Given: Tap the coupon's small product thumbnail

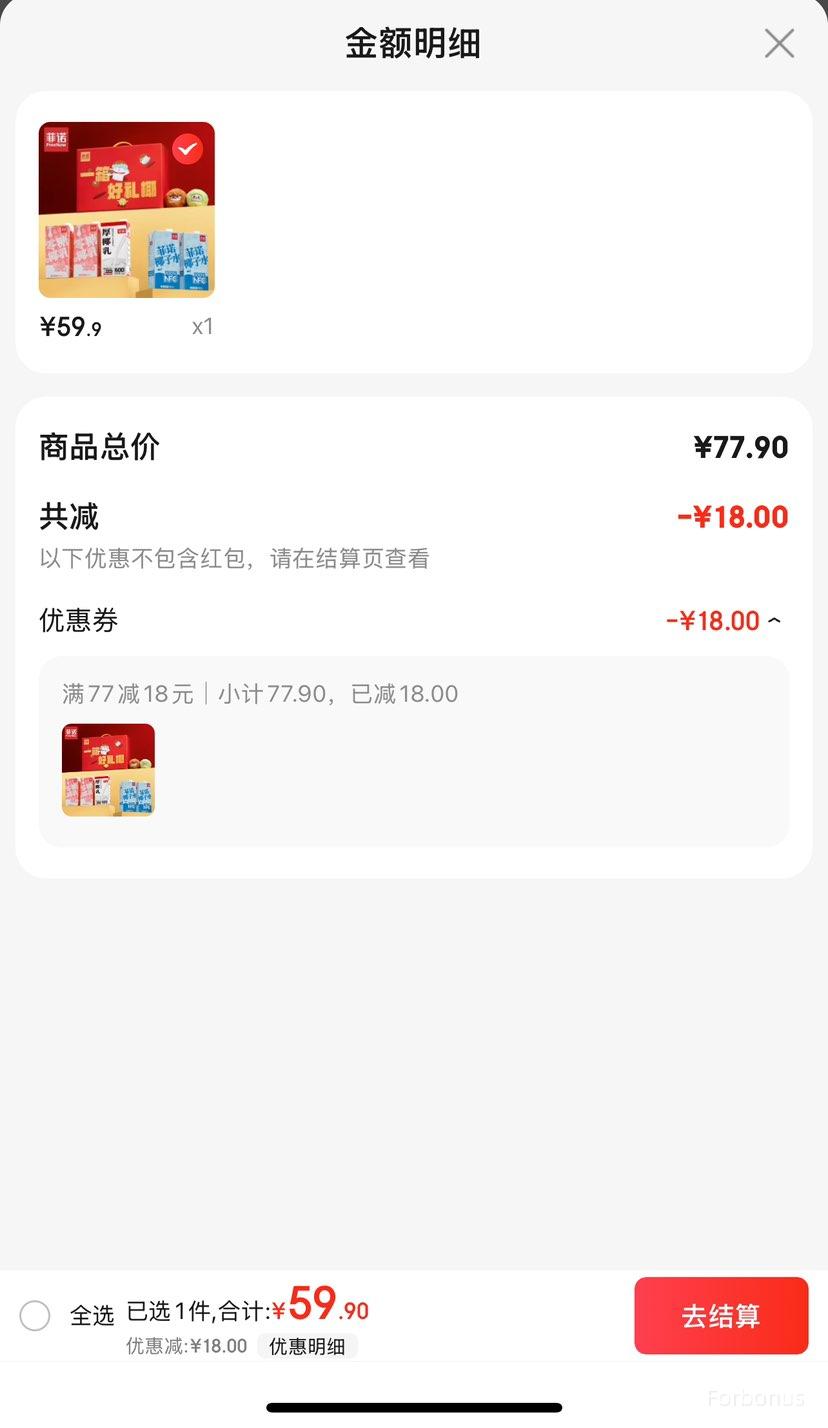Looking at the screenshot, I should pyautogui.click(x=107, y=769).
